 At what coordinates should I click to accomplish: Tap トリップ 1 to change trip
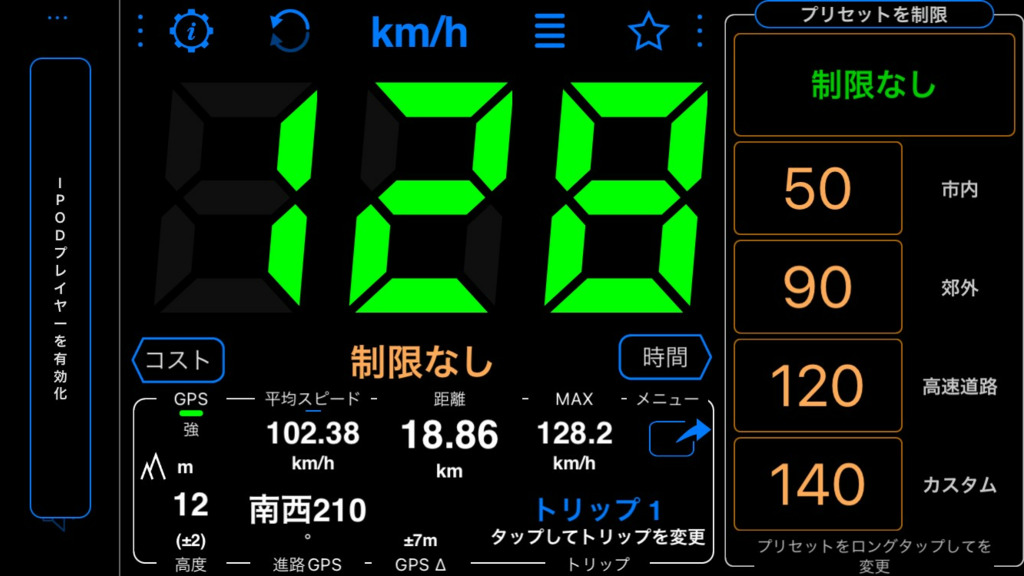pyautogui.click(x=597, y=510)
